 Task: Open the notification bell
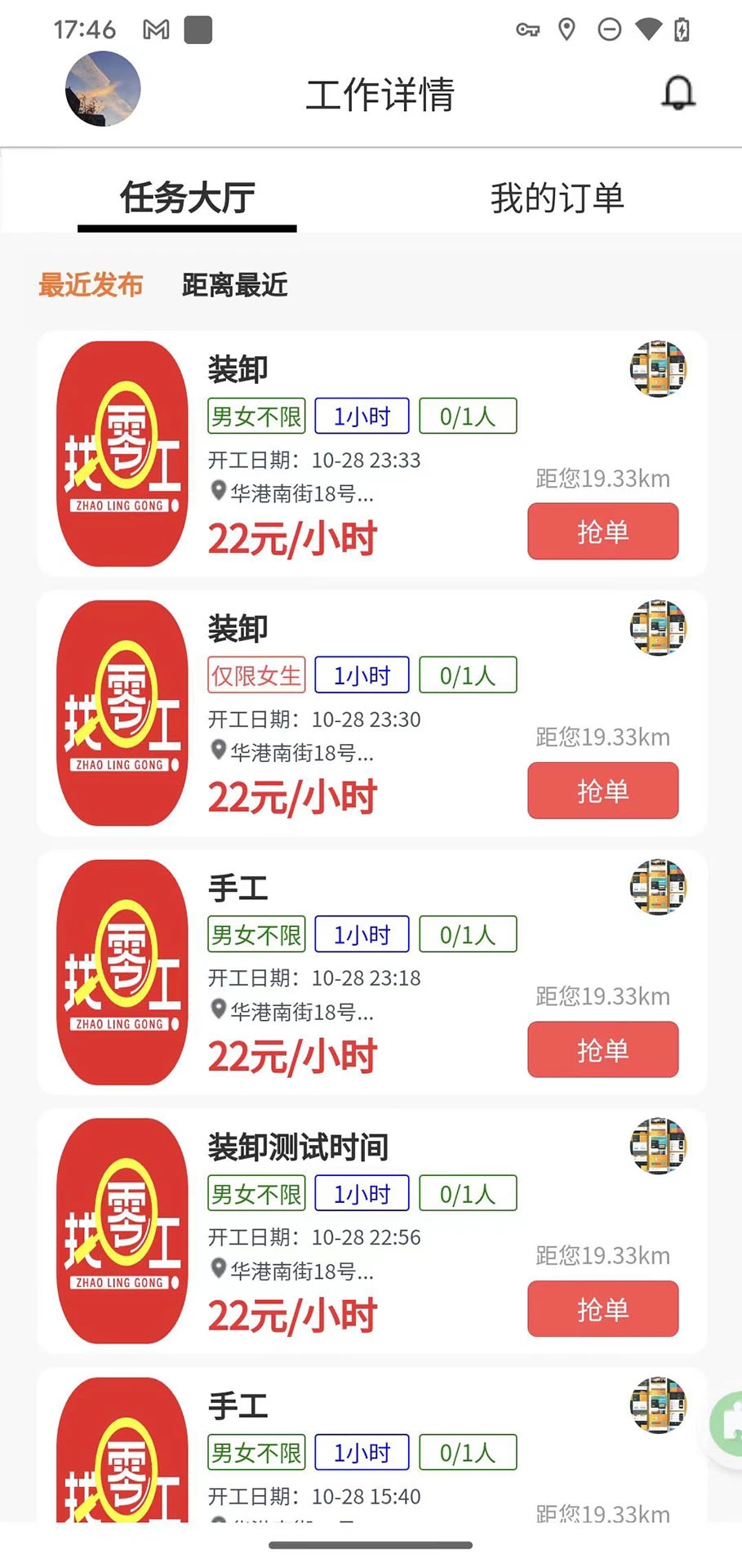click(x=678, y=92)
